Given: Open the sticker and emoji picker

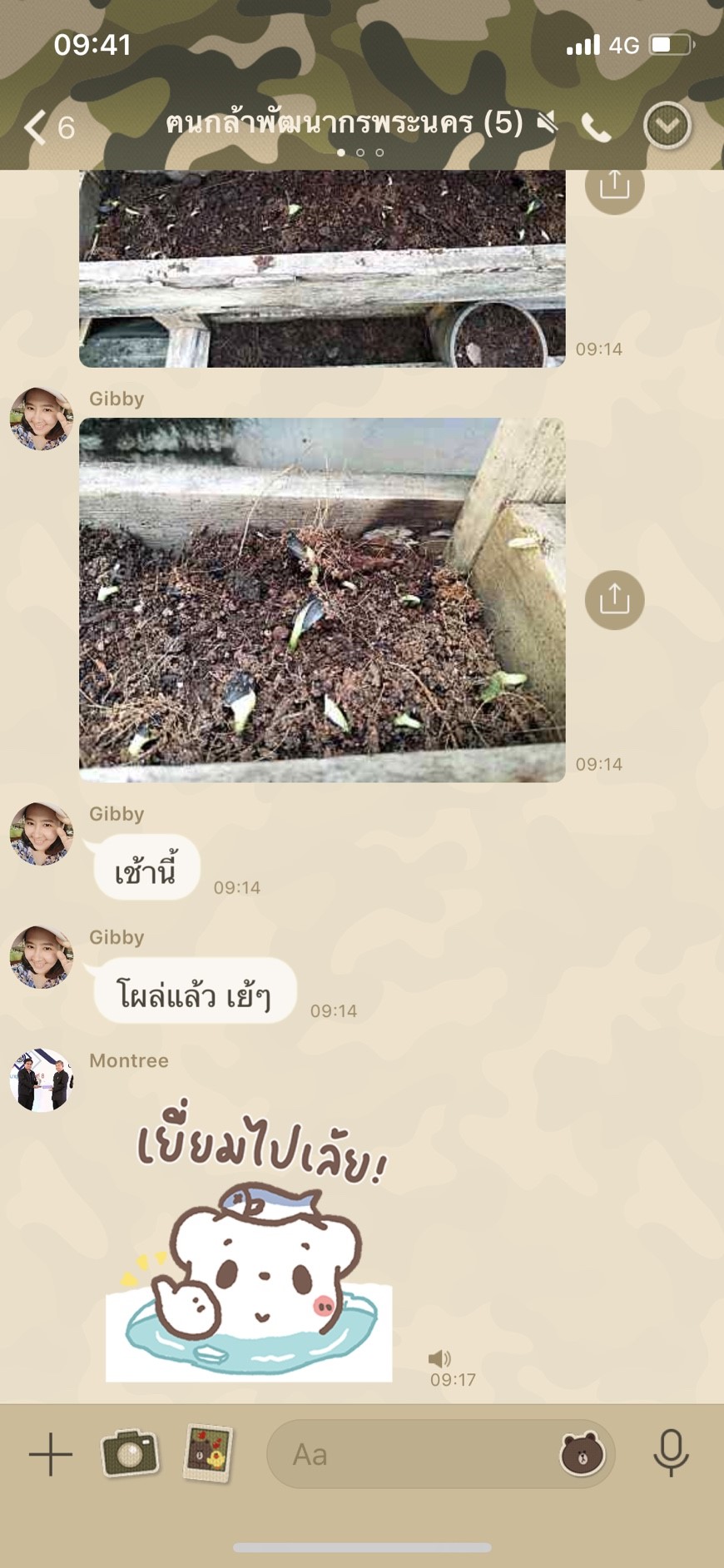Looking at the screenshot, I should coord(582,1454).
